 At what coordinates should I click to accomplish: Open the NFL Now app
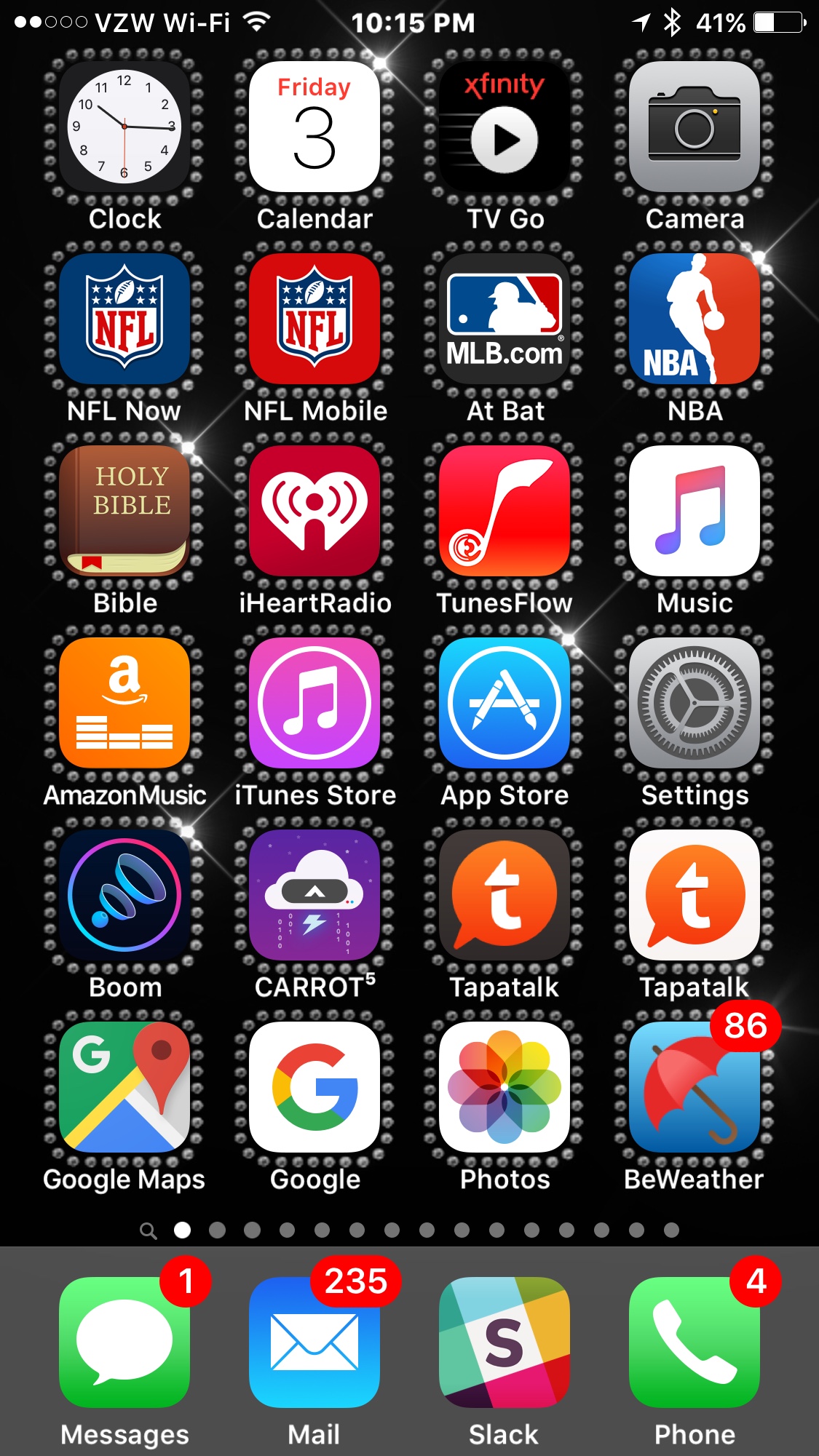pos(124,319)
